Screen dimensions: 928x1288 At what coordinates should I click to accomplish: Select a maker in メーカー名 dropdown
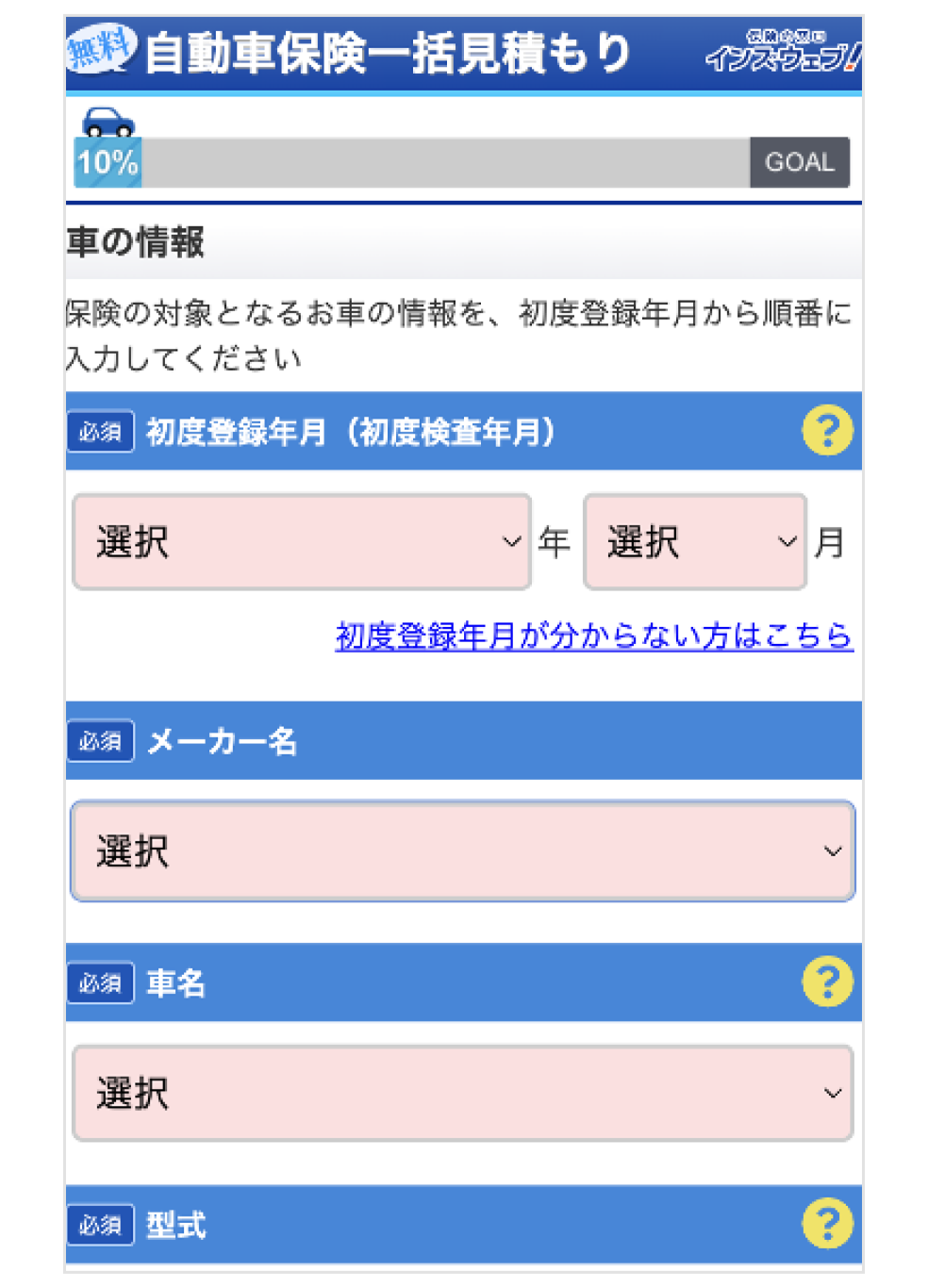tap(462, 851)
